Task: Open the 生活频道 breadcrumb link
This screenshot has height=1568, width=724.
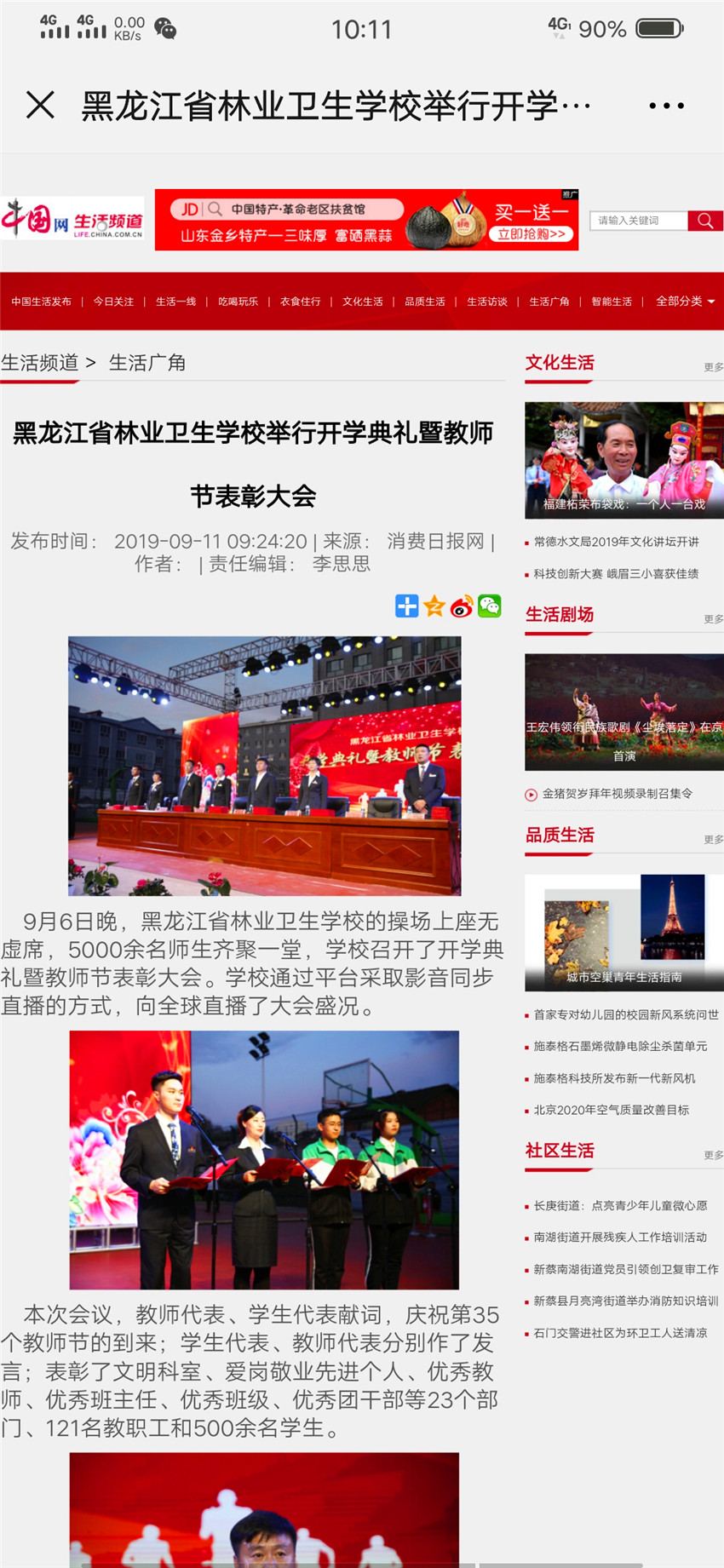Action: pyautogui.click(x=39, y=363)
